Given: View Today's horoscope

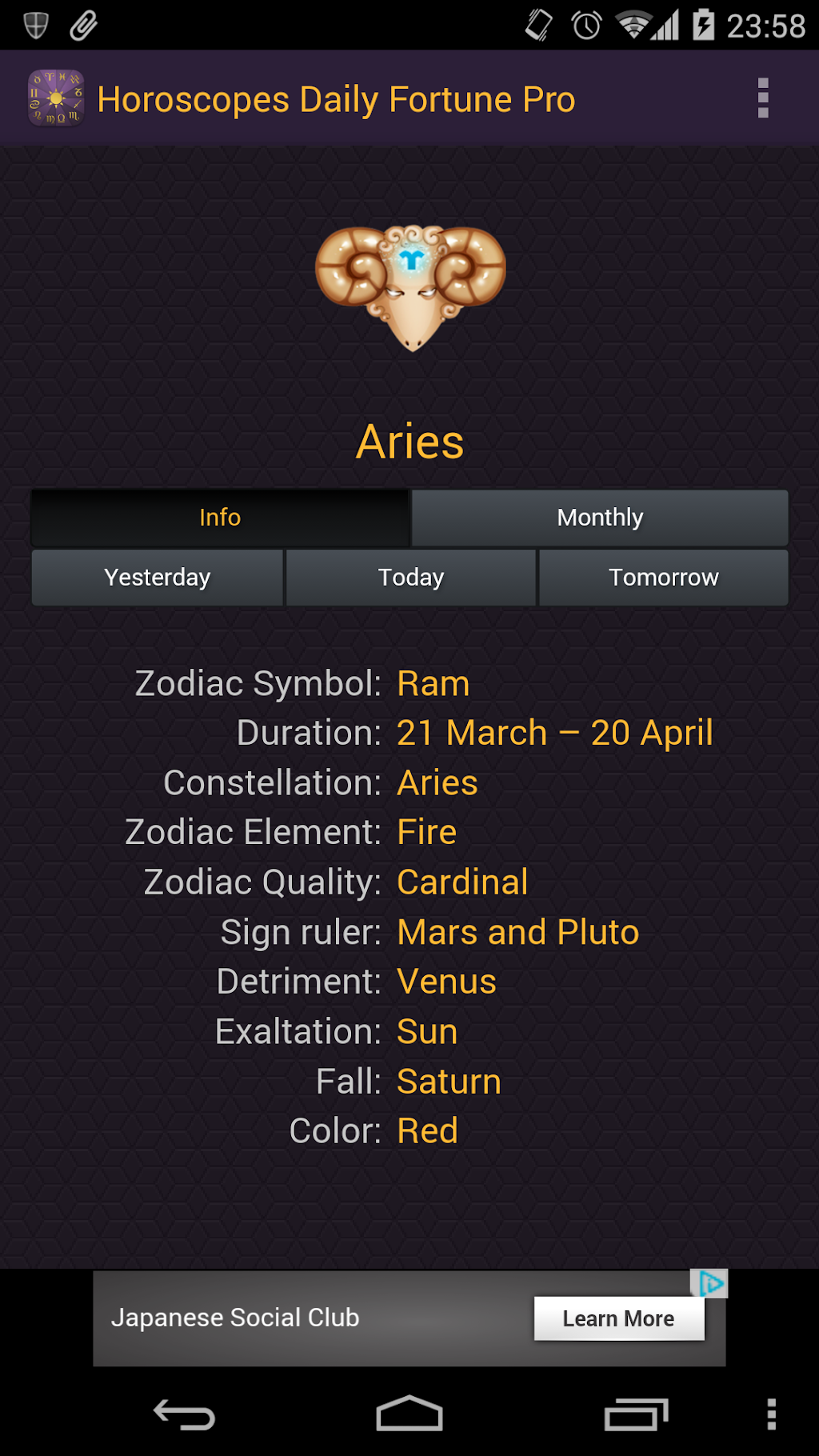Looking at the screenshot, I should [410, 578].
